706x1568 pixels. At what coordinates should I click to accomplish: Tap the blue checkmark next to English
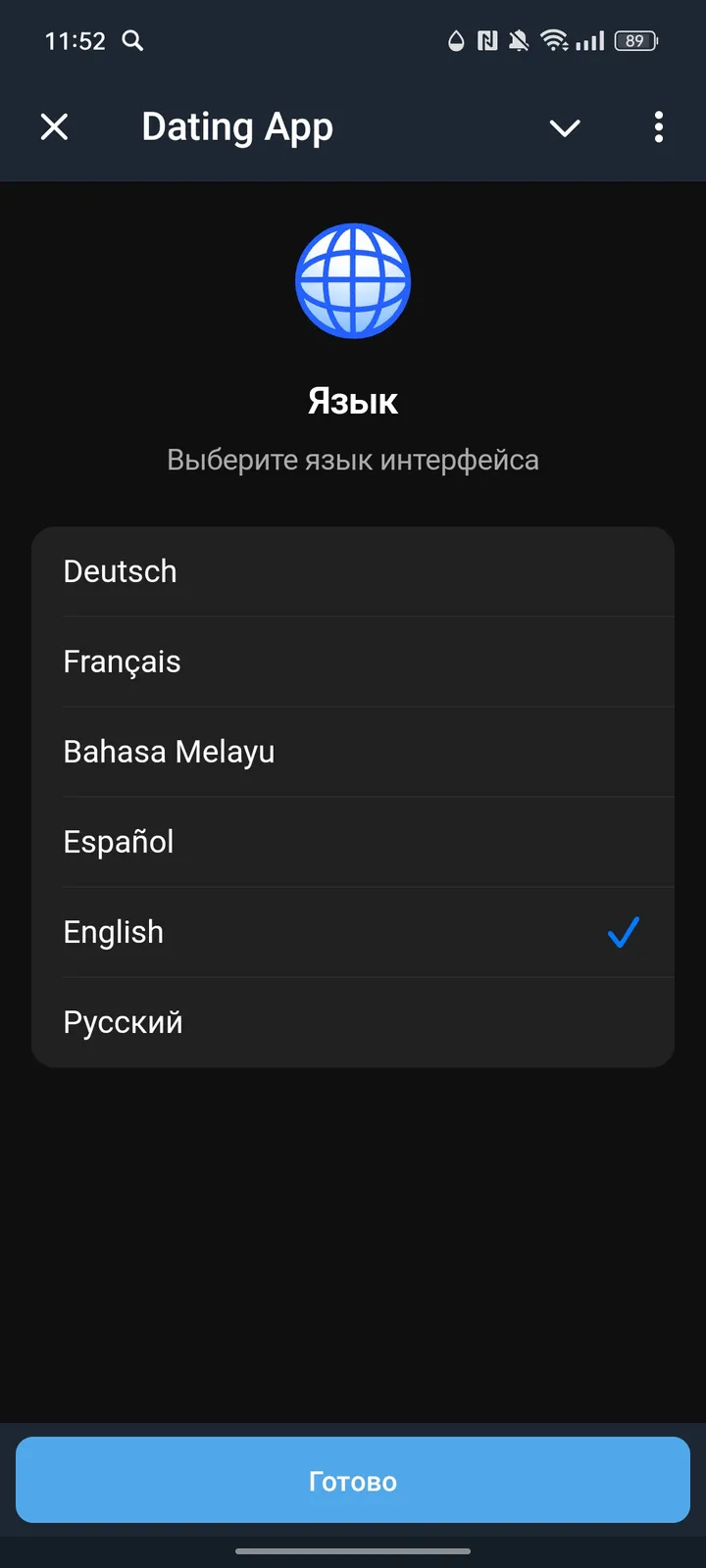[x=623, y=932]
